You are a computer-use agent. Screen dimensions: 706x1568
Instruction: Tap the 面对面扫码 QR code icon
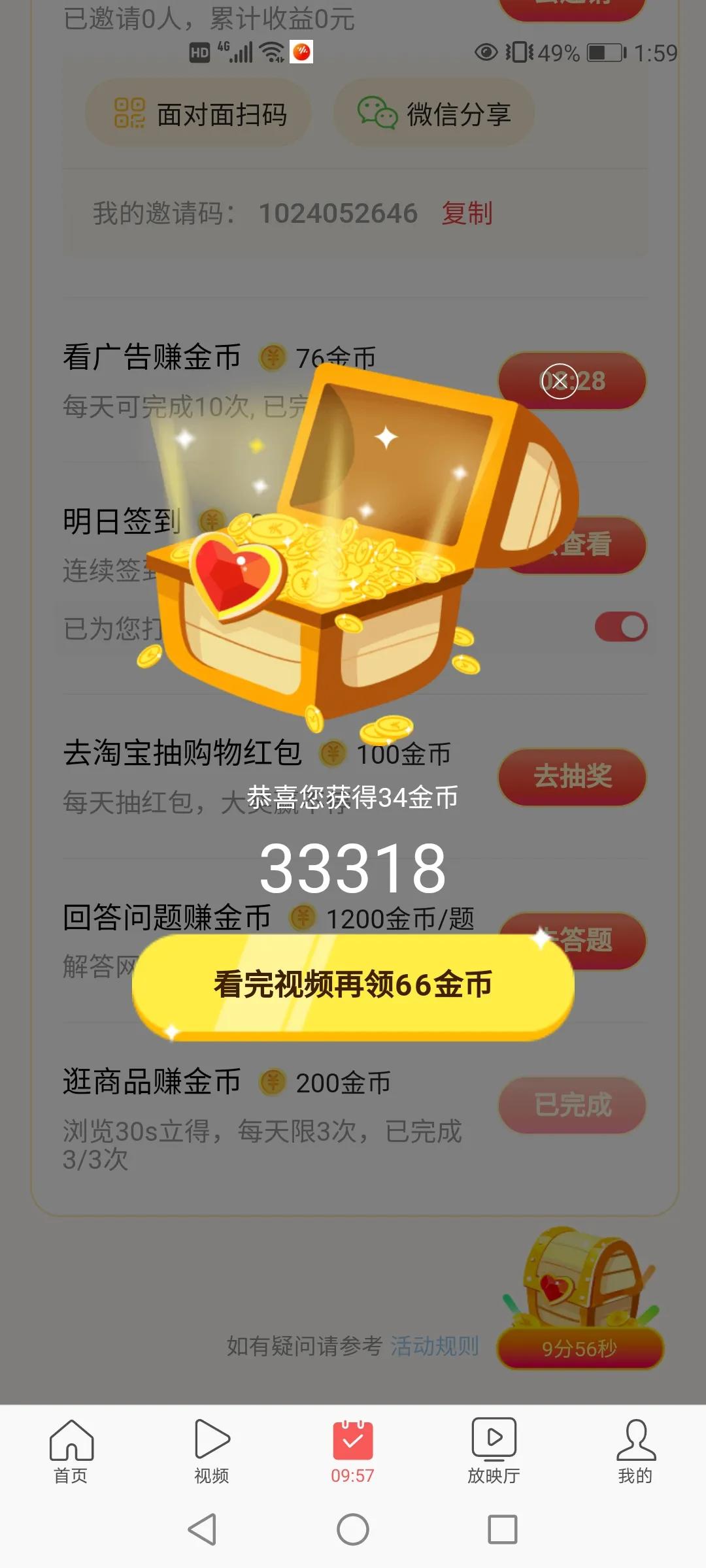pos(130,112)
